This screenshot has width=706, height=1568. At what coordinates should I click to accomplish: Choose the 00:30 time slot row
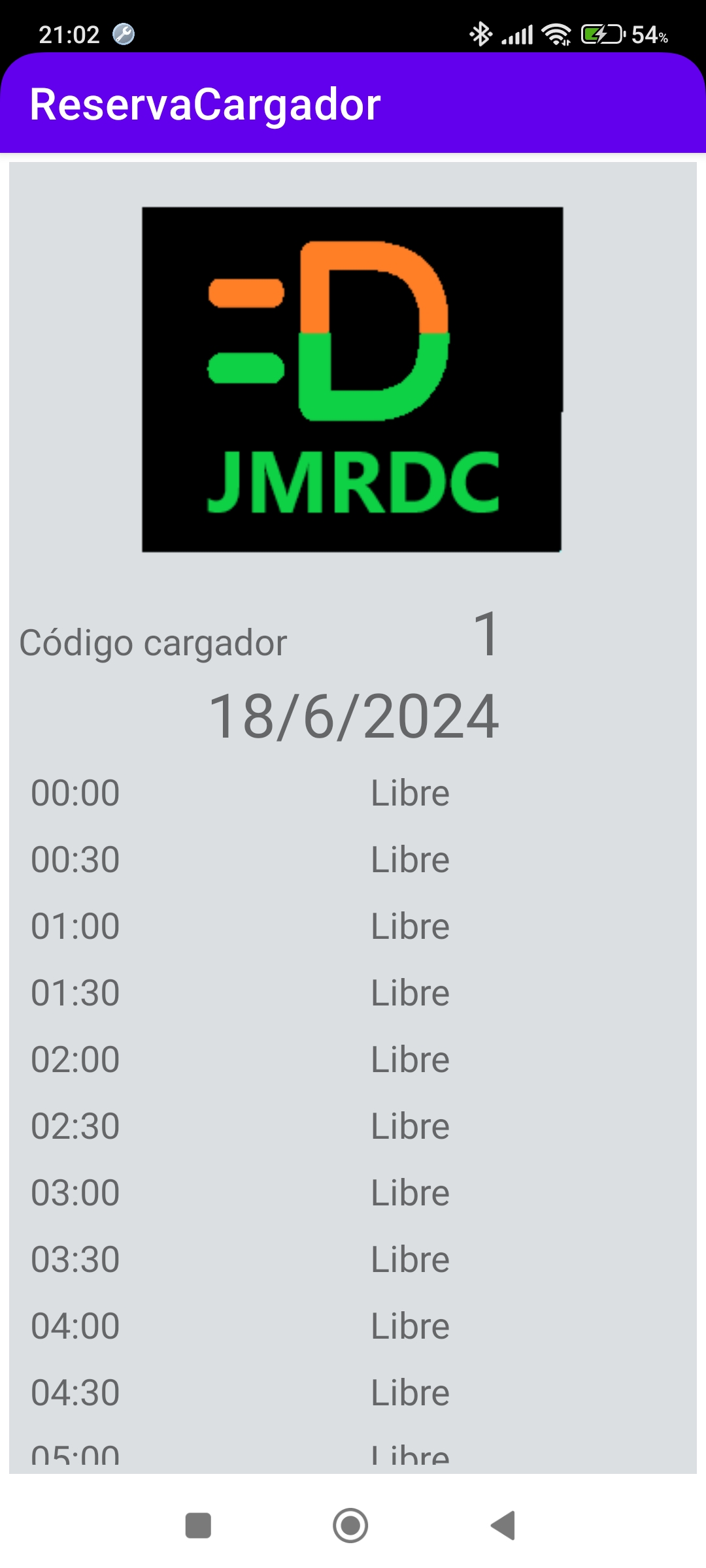click(353, 860)
